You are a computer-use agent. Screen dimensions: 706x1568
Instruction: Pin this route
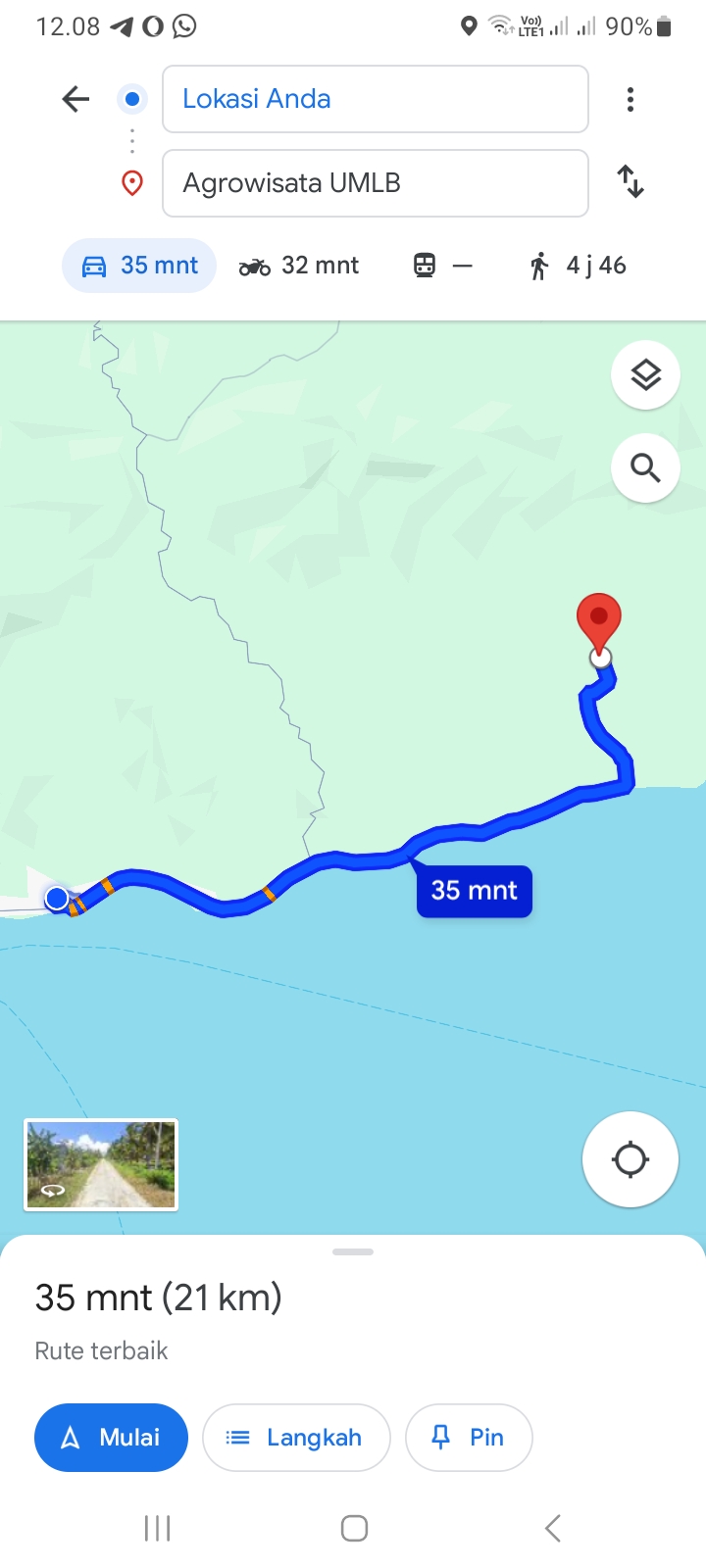(469, 1438)
